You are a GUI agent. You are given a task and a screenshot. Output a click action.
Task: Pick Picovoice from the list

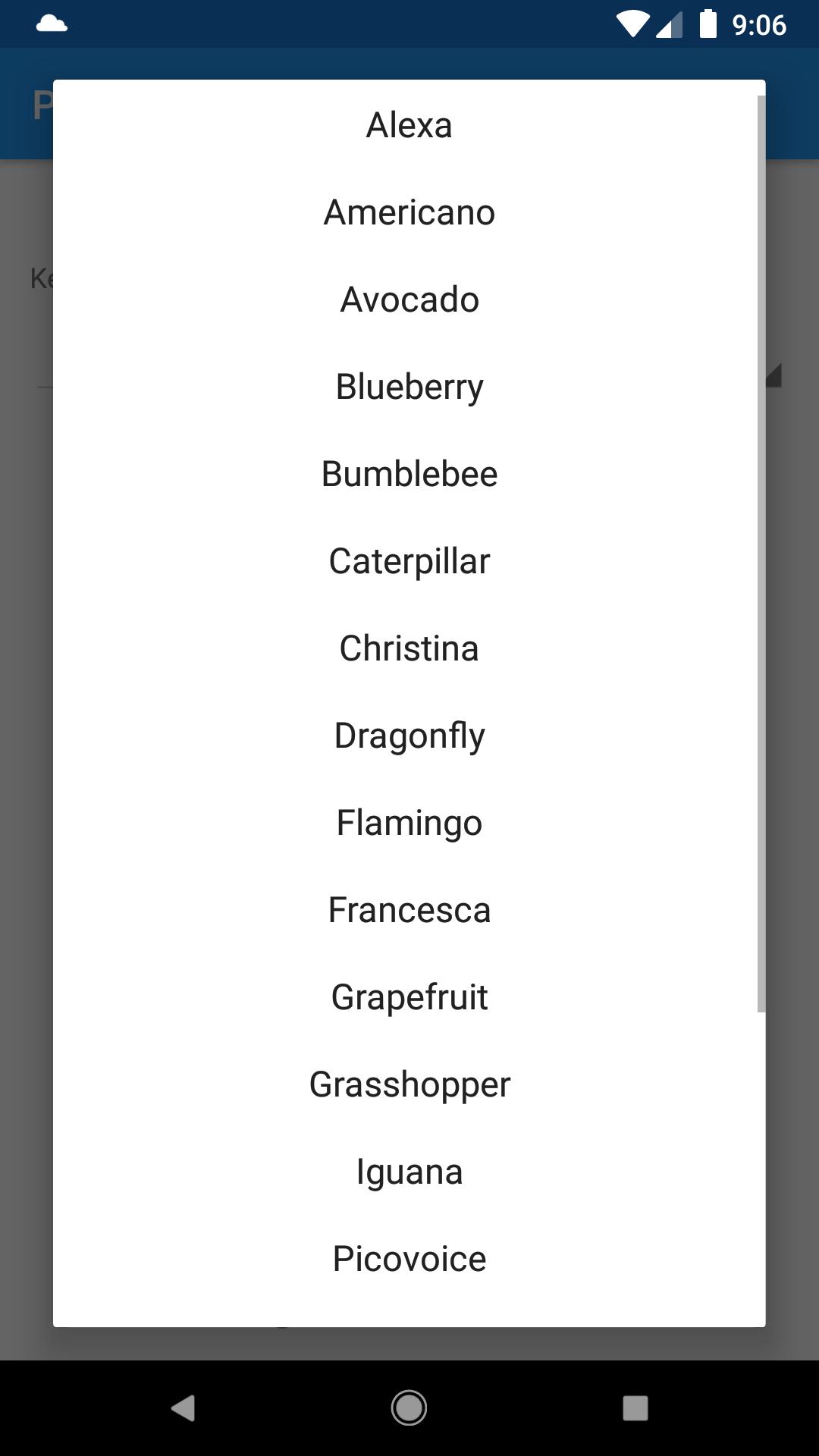tap(409, 1259)
